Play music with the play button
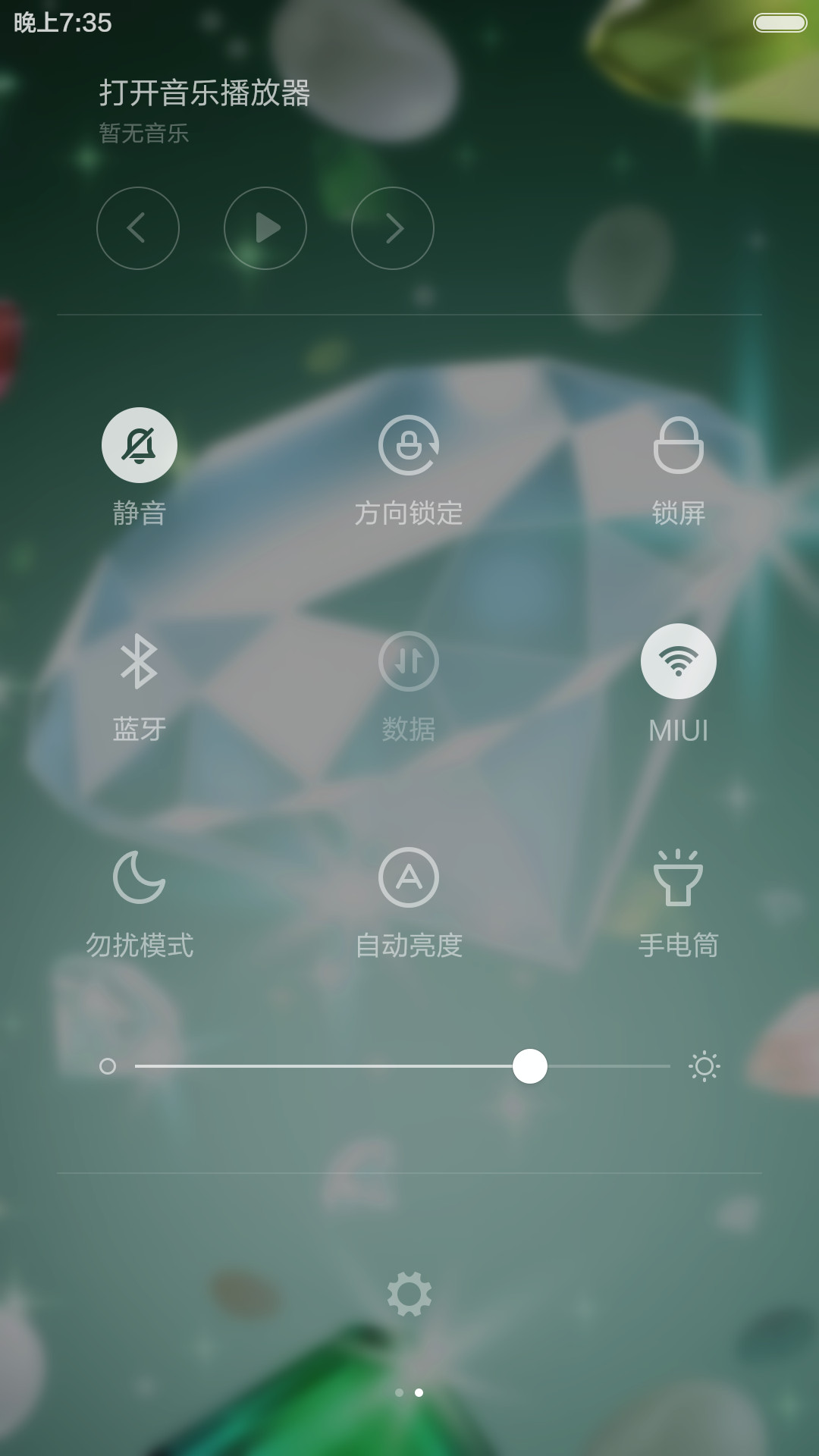This screenshot has width=819, height=1456. [x=265, y=228]
